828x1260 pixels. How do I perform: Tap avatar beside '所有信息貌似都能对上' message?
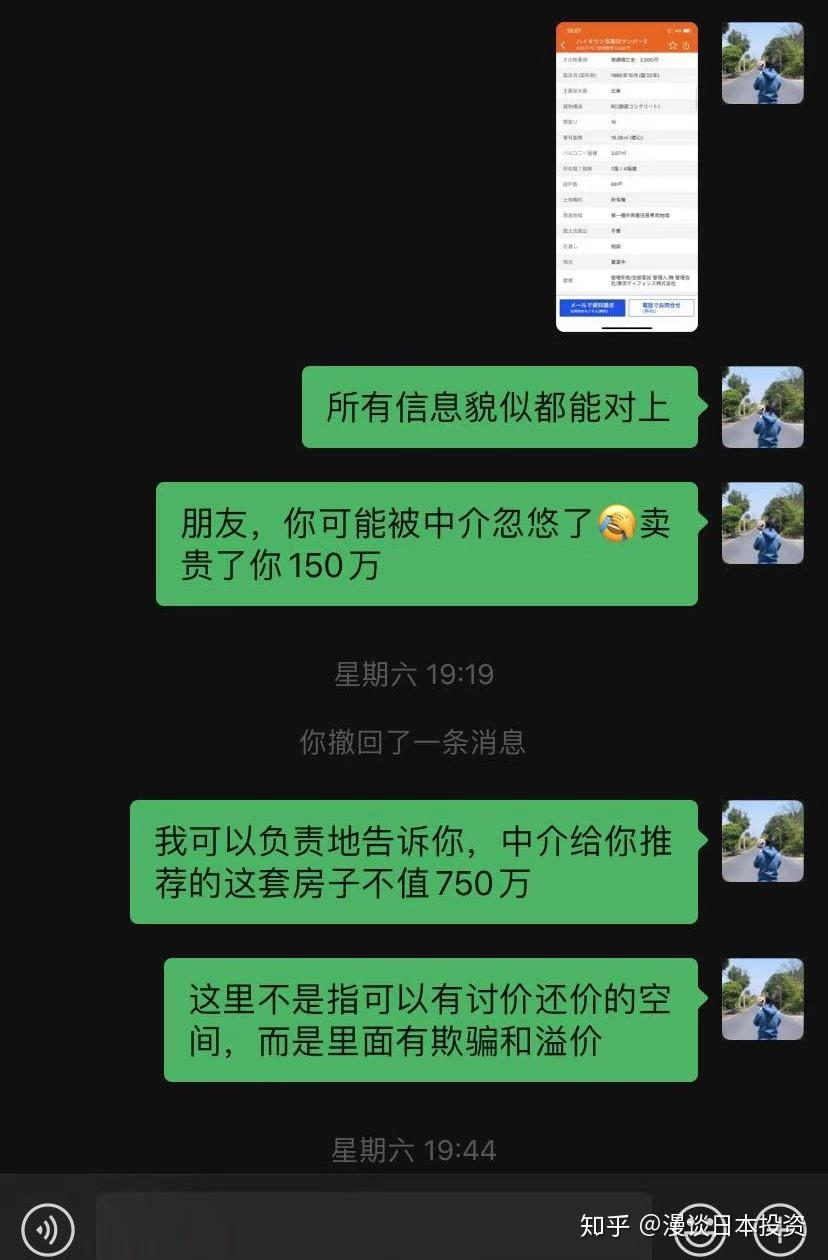pos(762,406)
